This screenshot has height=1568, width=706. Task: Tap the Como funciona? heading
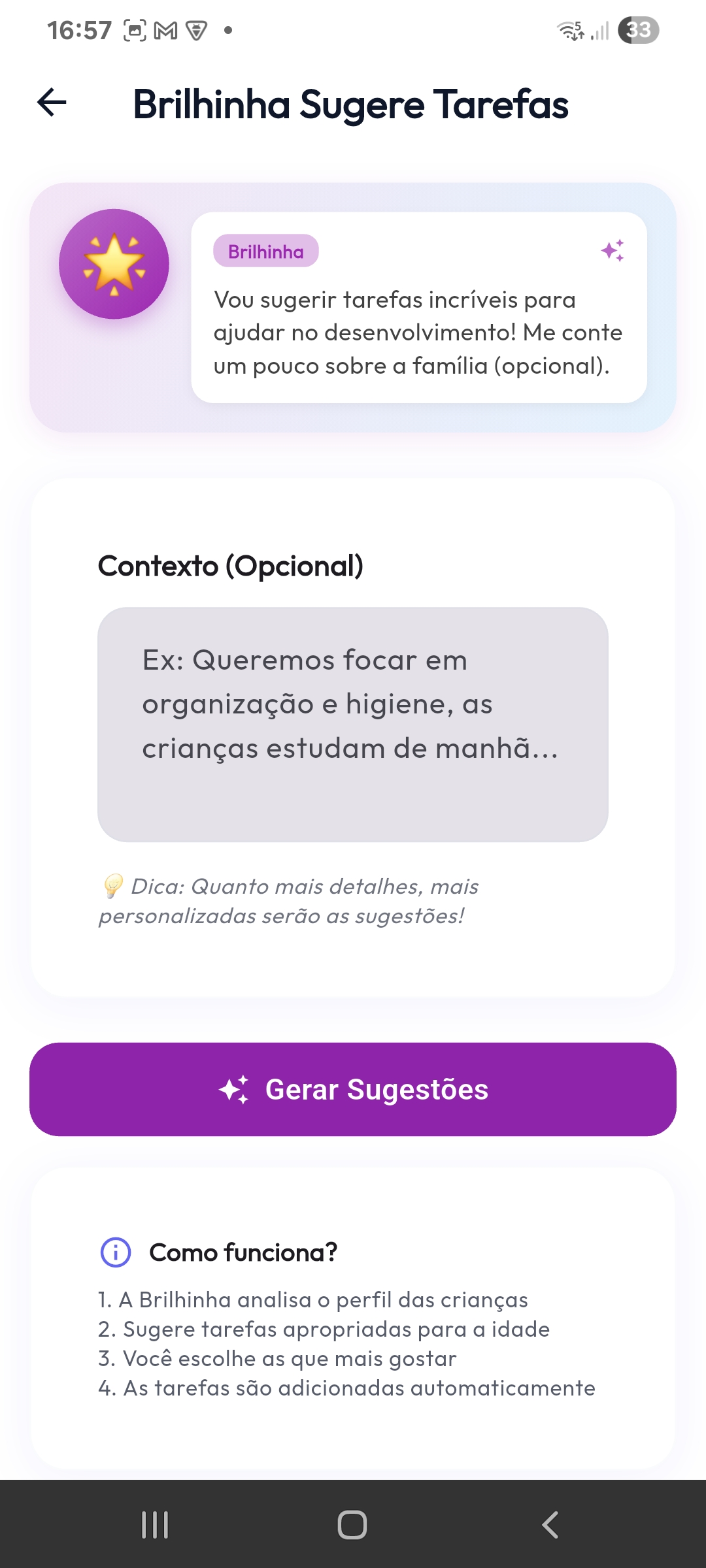click(x=243, y=1252)
